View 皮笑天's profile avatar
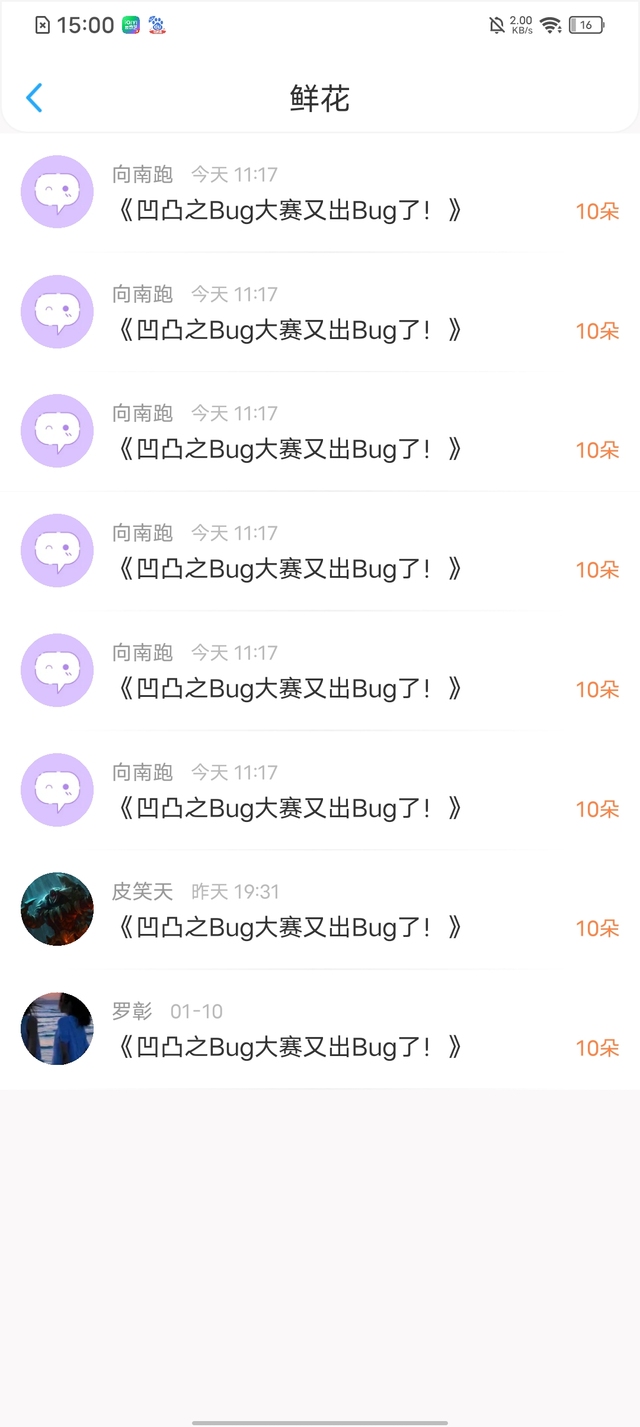Image resolution: width=640 pixels, height=1427 pixels. click(x=57, y=909)
